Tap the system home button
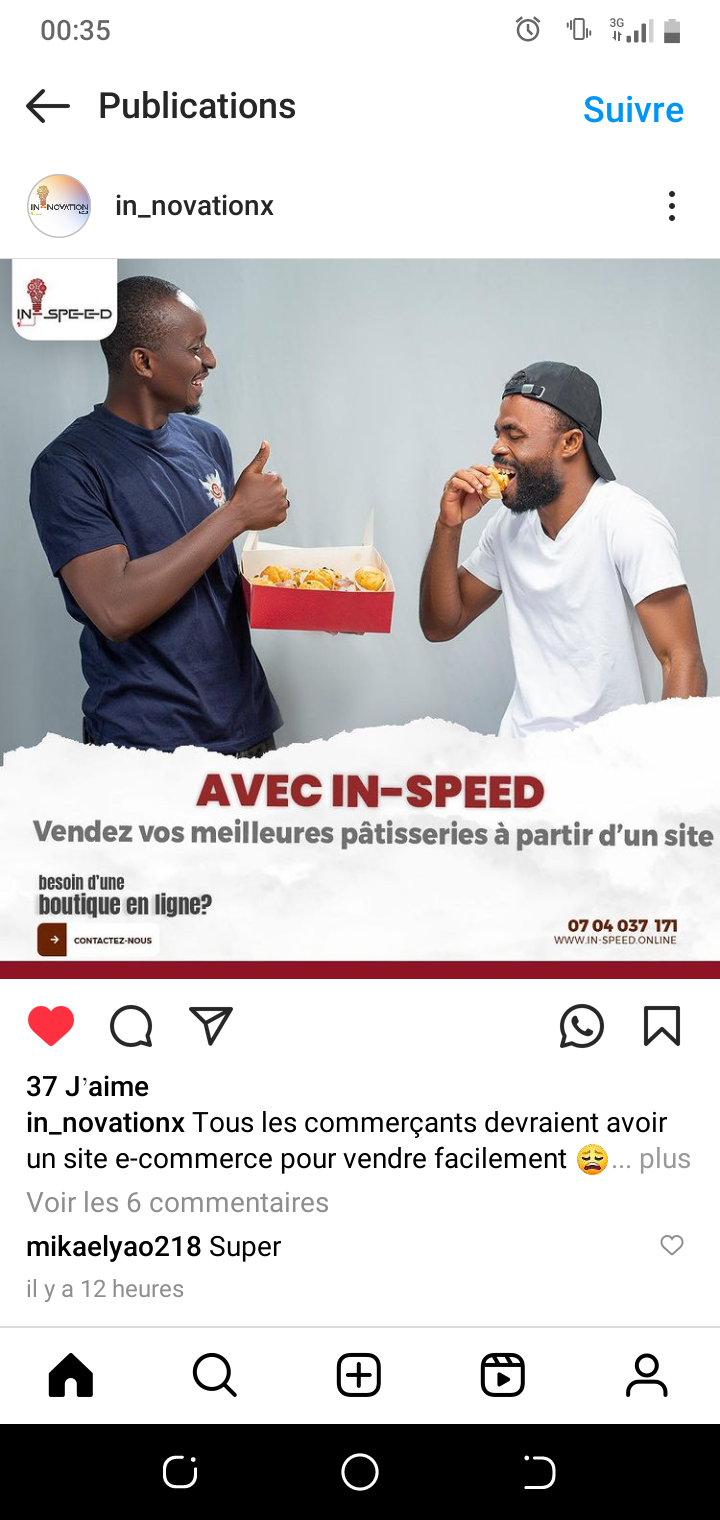 360,1472
